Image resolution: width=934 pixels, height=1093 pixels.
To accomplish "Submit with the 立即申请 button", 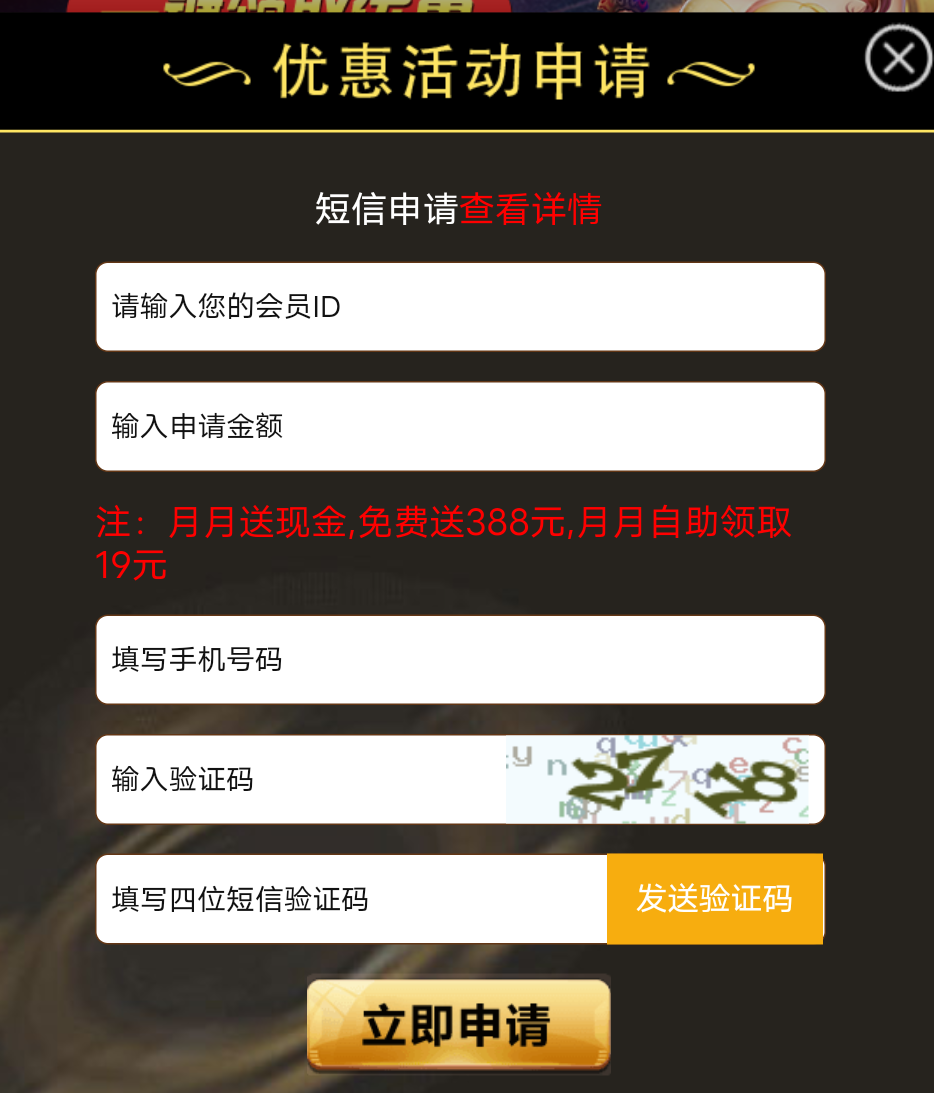I will coord(458,1026).
